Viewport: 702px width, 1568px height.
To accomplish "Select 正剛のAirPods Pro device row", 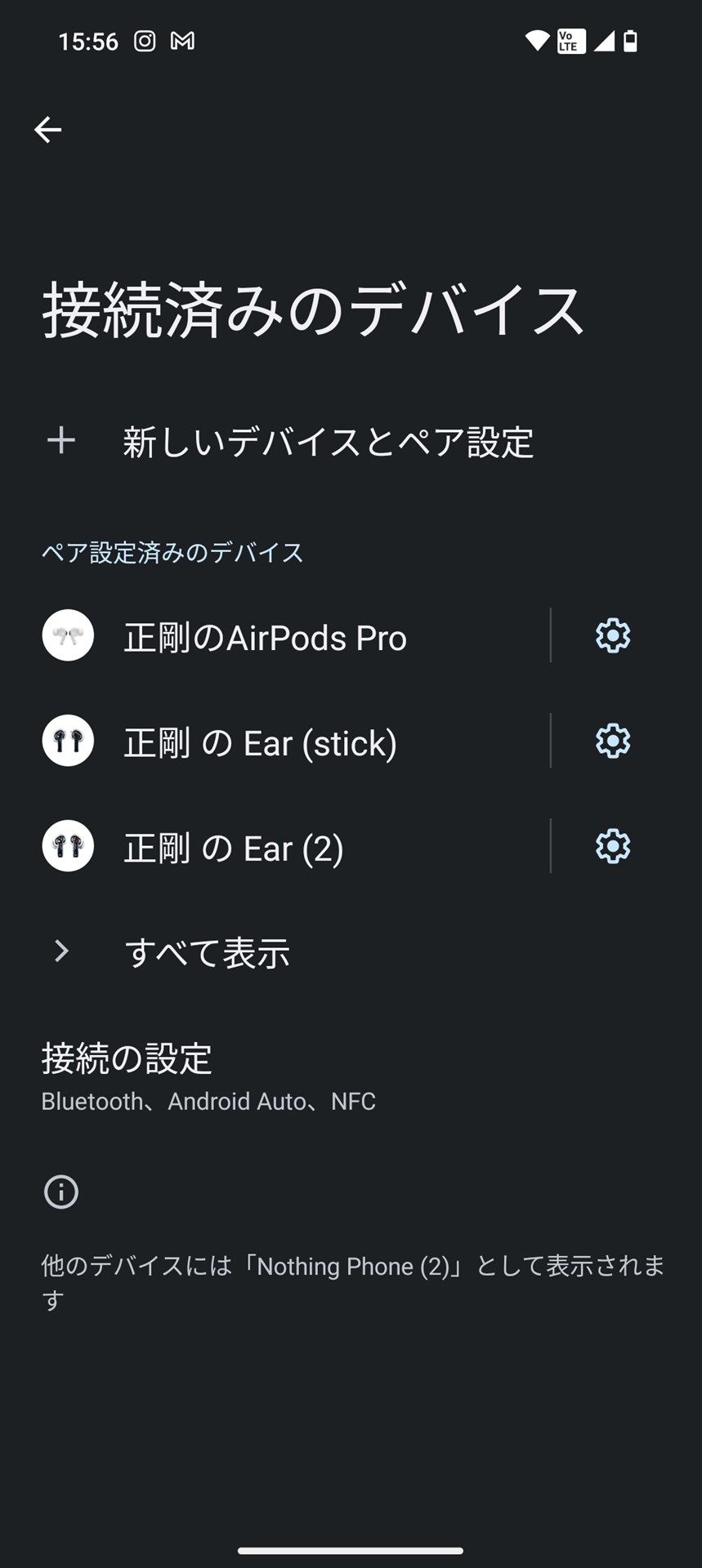I will (266, 635).
